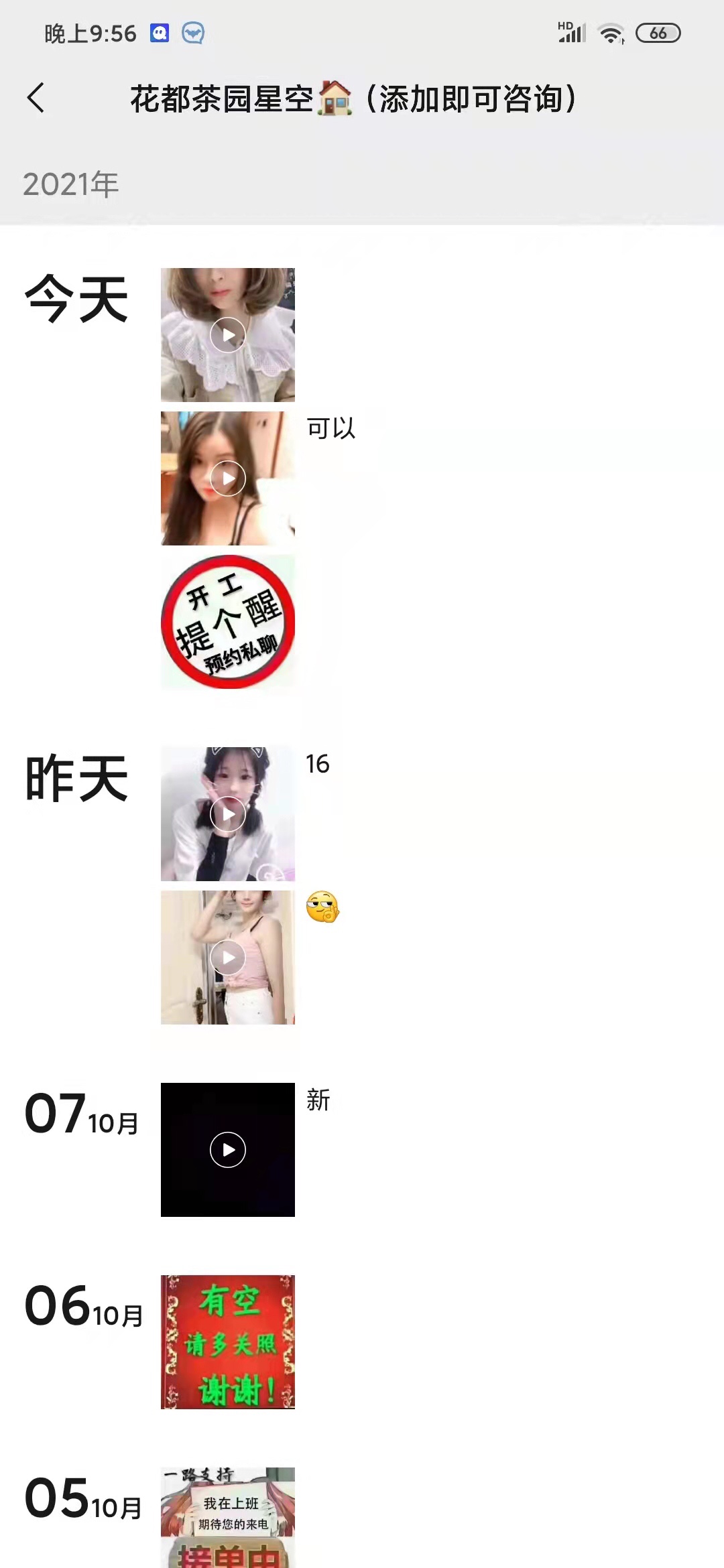This screenshot has width=724, height=1568.
Task: View the October 06 有空请多关照 image
Action: click(228, 1342)
